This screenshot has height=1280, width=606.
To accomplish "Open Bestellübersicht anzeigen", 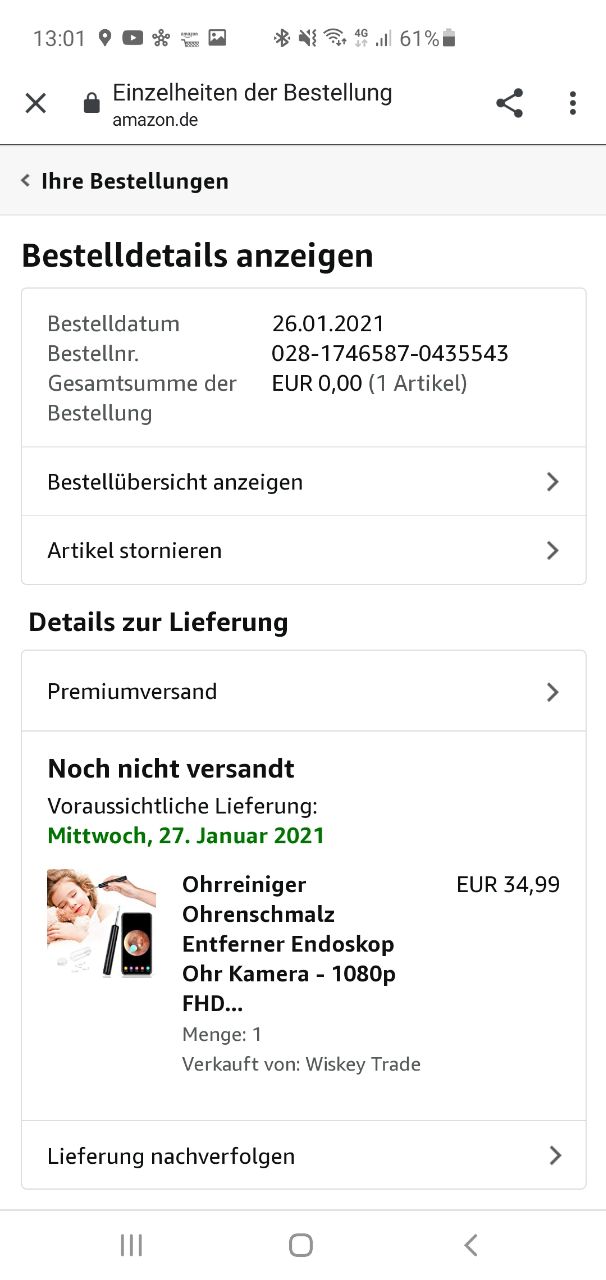I will coord(303,482).
